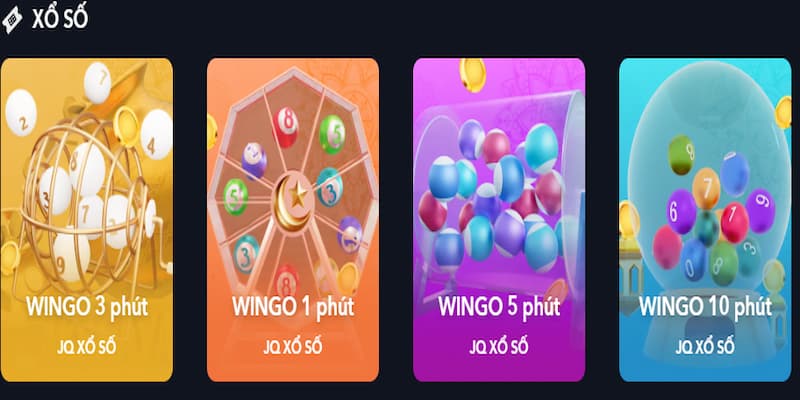Play the WINGO 10 phút game
Image resolution: width=800 pixels, height=400 pixels.
[x=704, y=220]
